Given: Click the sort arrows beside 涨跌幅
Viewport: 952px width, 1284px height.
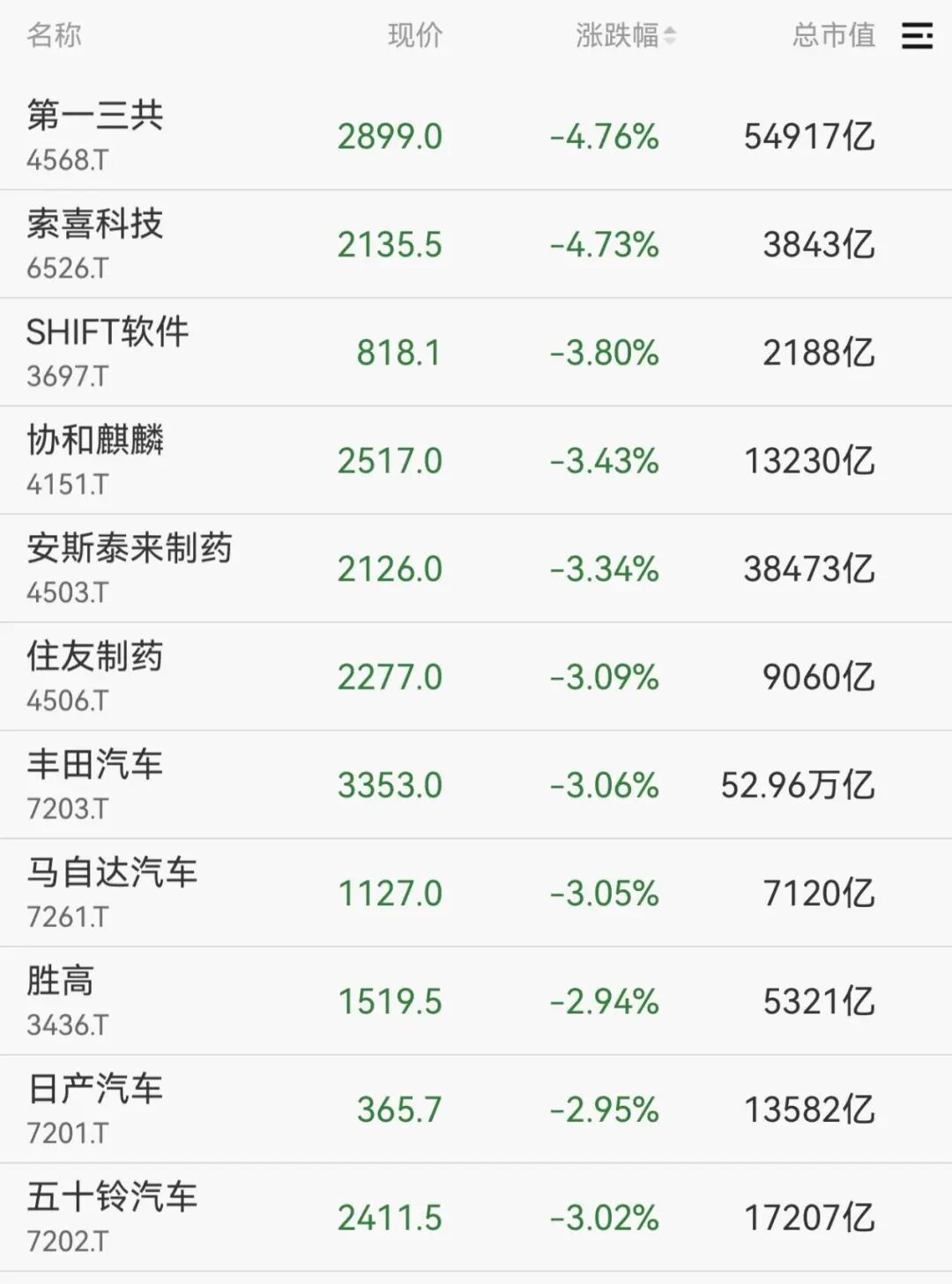Looking at the screenshot, I should pos(671,37).
